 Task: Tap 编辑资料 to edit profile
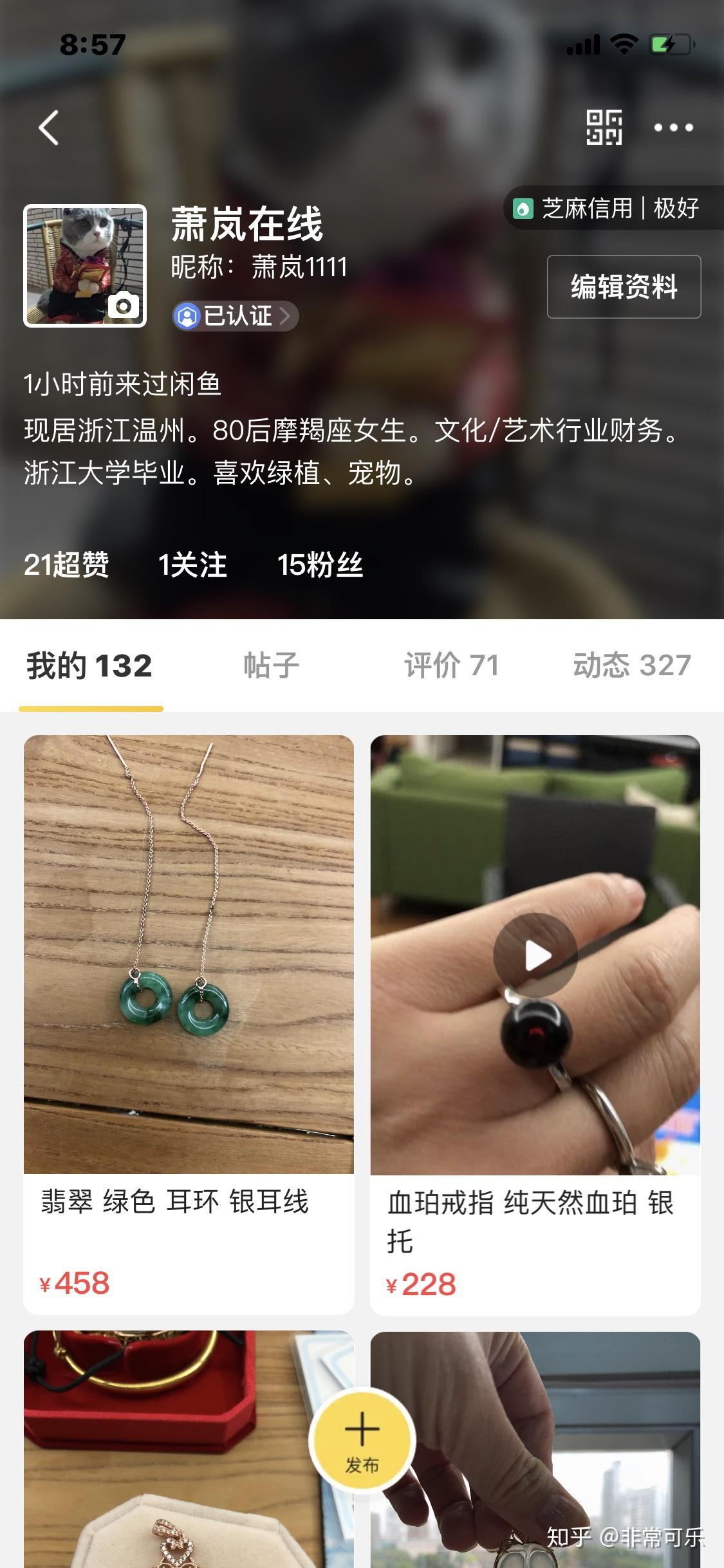point(624,286)
